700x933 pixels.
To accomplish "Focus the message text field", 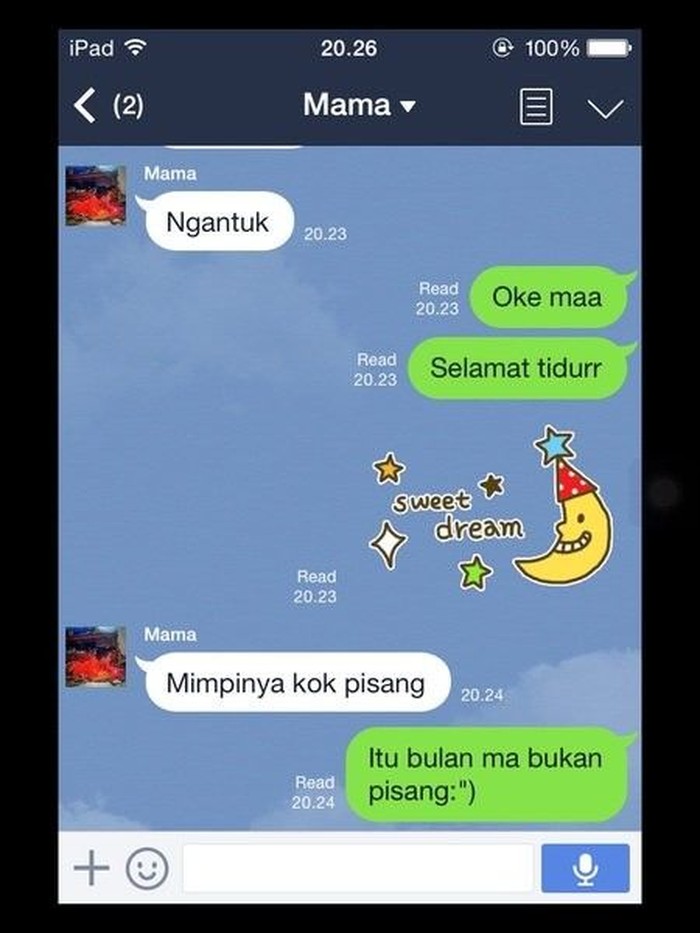I will click(x=357, y=868).
